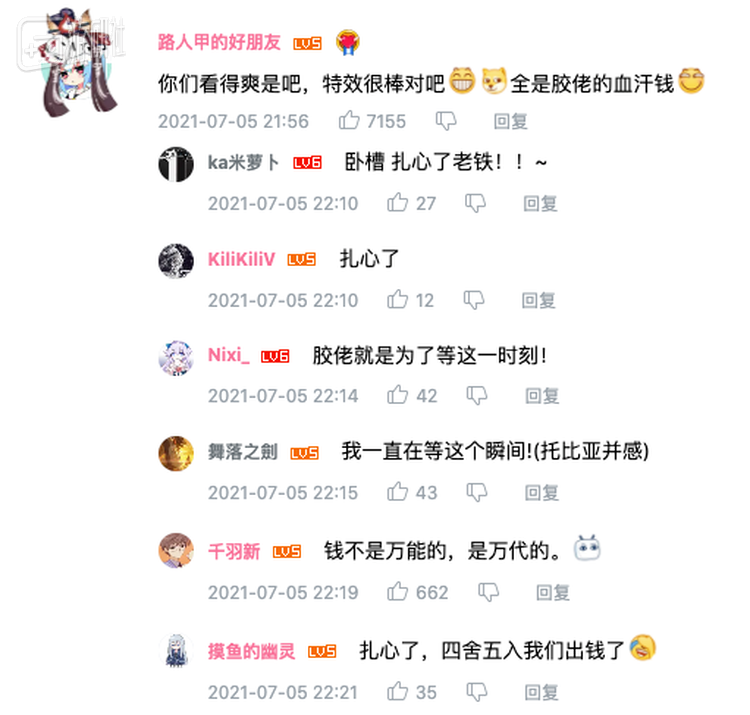This screenshot has width=750, height=715.
Task: Reply to 摸鱼的幽灵
Action: click(541, 691)
